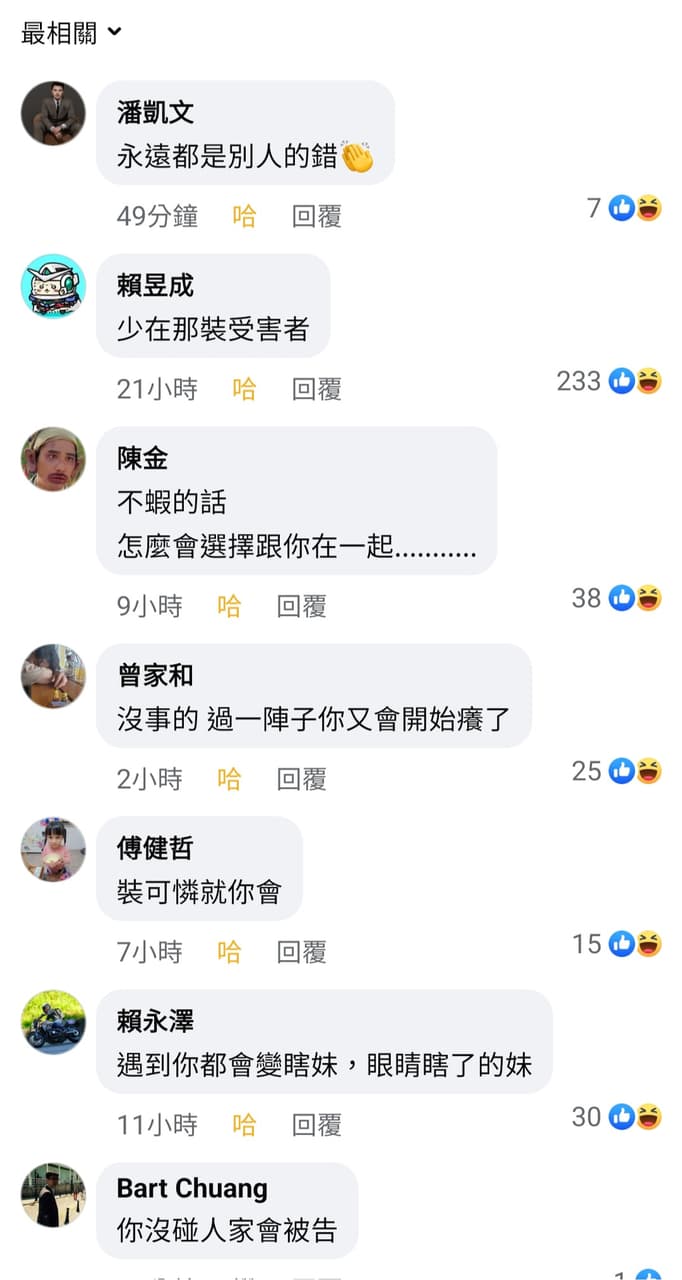This screenshot has height=1280, width=682.
Task: Reply to 潘凱文's comment
Action: (x=316, y=216)
